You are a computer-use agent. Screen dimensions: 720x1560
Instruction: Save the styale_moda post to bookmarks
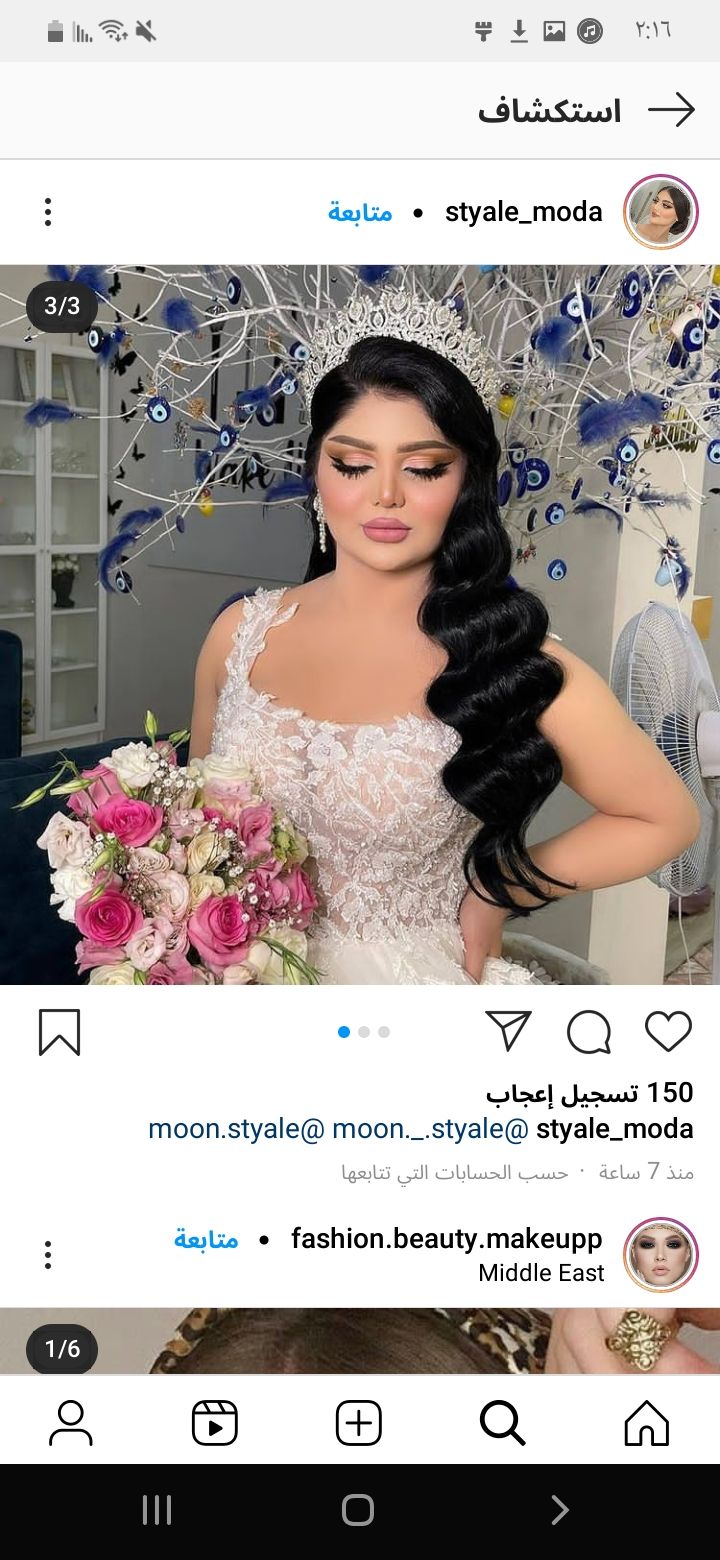click(x=59, y=1032)
